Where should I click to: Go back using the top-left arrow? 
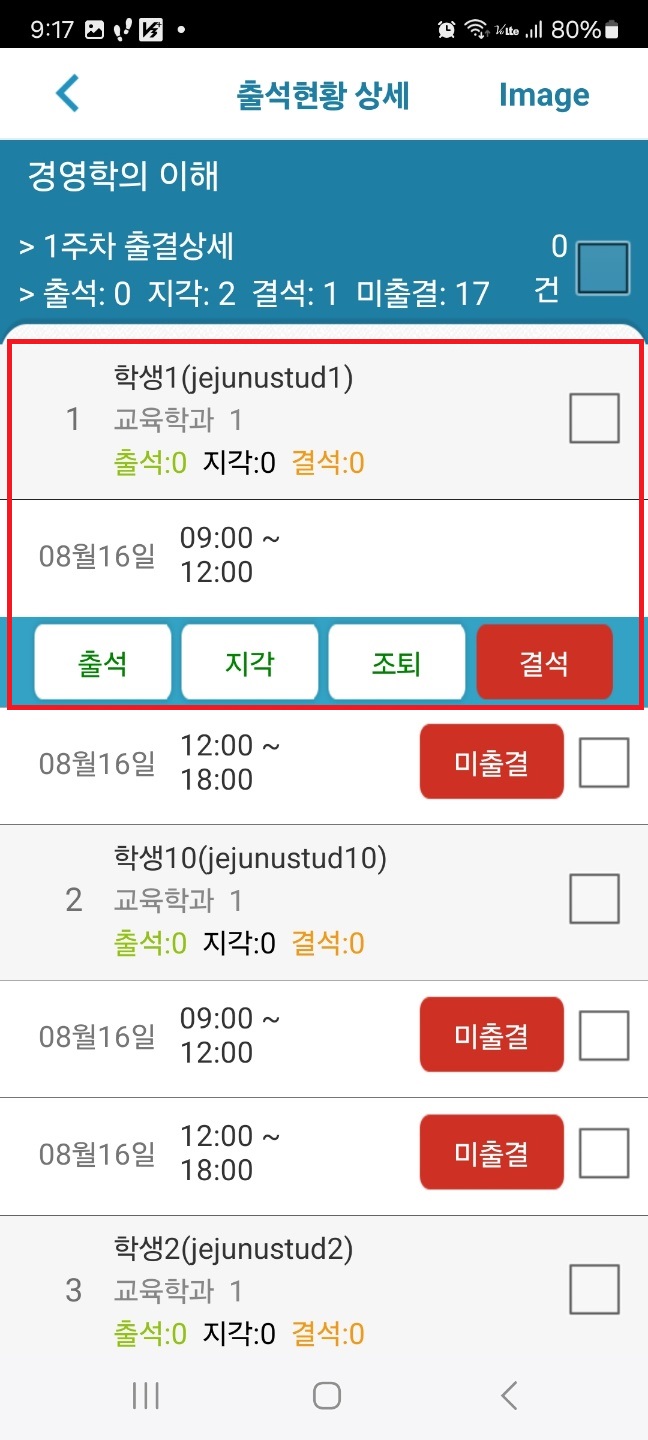67,94
